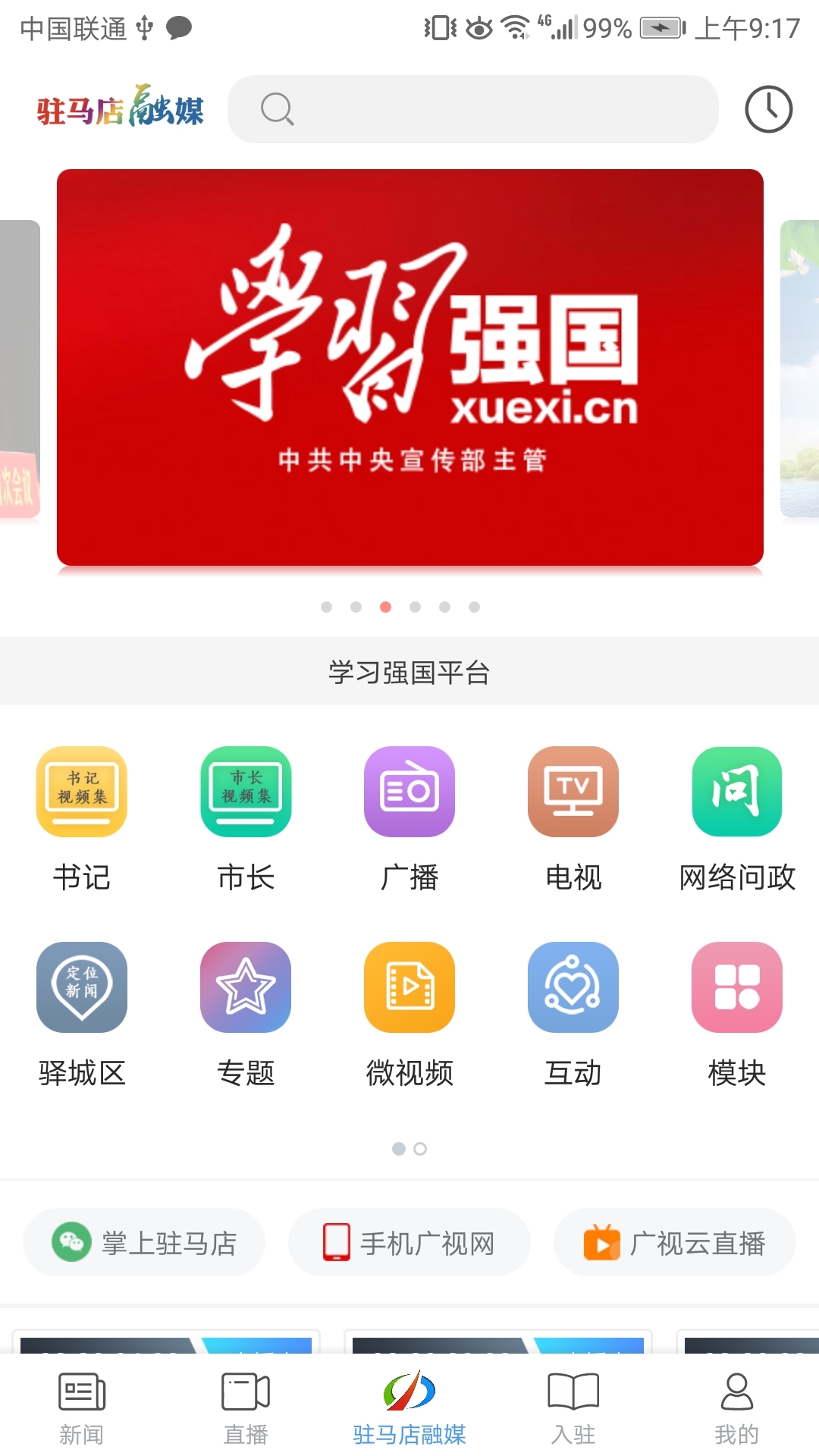Tap the 手机广视网 chip
The height and width of the screenshot is (1456, 819).
point(409,1243)
